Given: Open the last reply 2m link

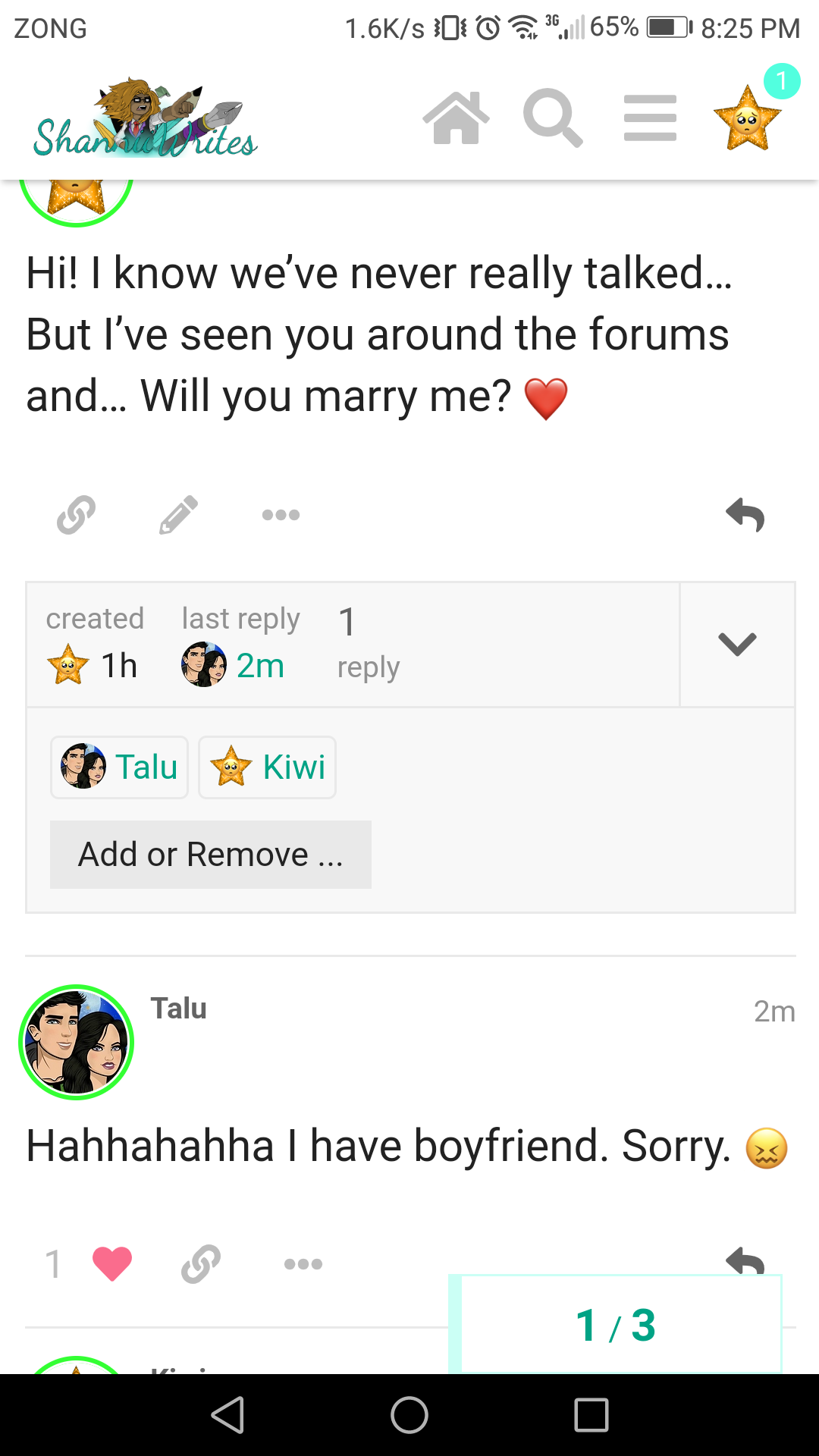Looking at the screenshot, I should pos(259,666).
